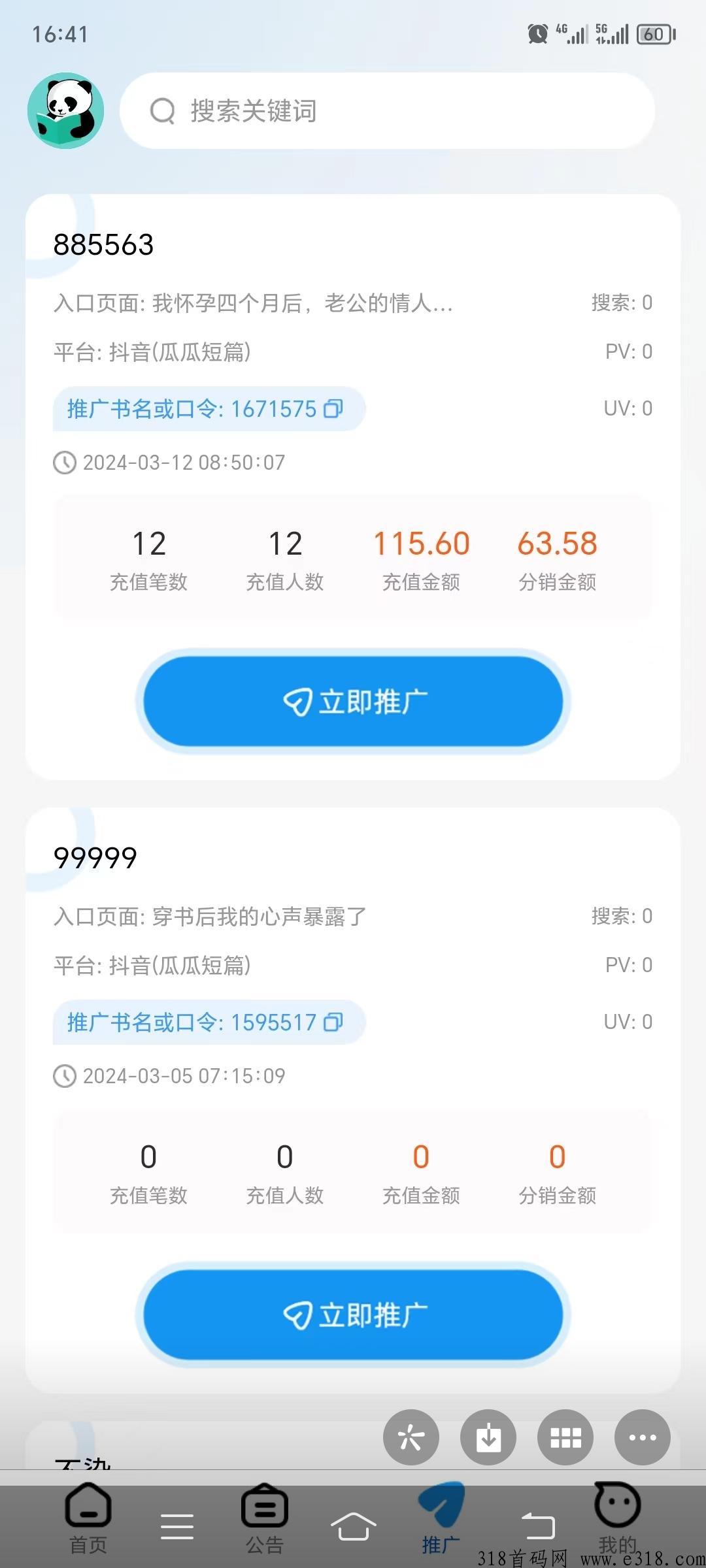Viewport: 706px width, 1568px height.
Task: Go back with system back arrow
Action: 538,1527
